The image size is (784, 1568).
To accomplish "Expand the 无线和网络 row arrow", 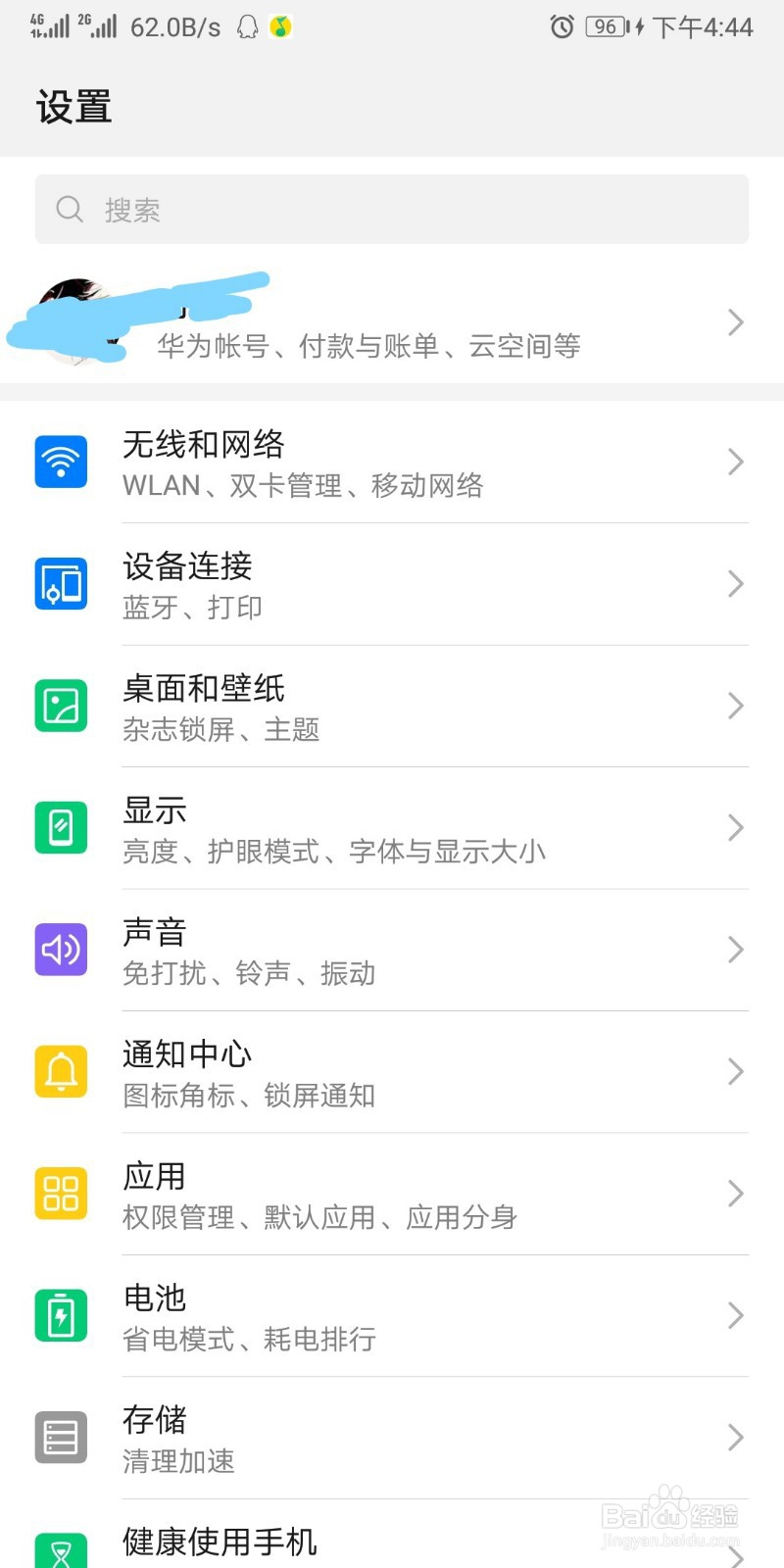I will pos(736,461).
